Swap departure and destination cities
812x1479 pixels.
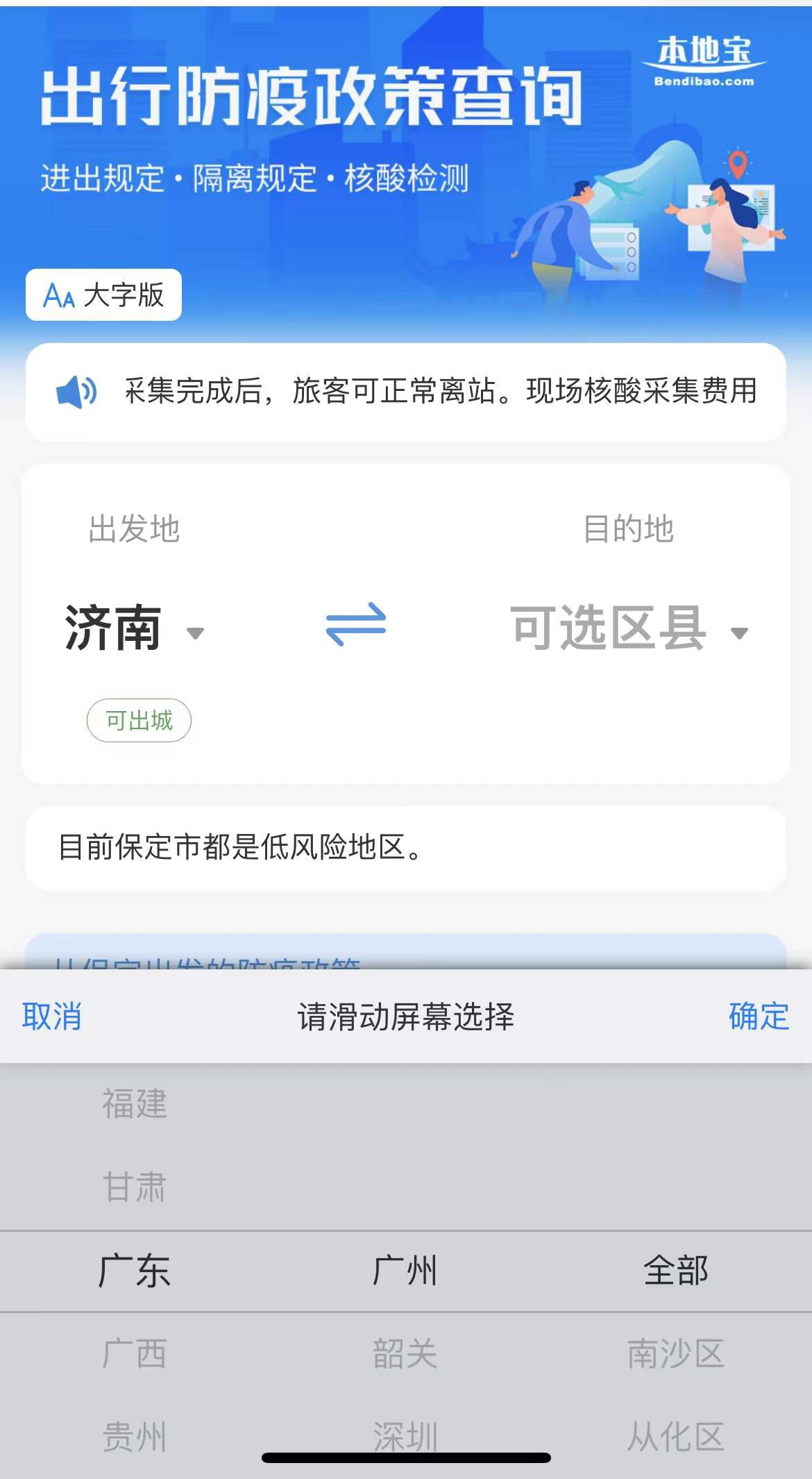point(355,624)
